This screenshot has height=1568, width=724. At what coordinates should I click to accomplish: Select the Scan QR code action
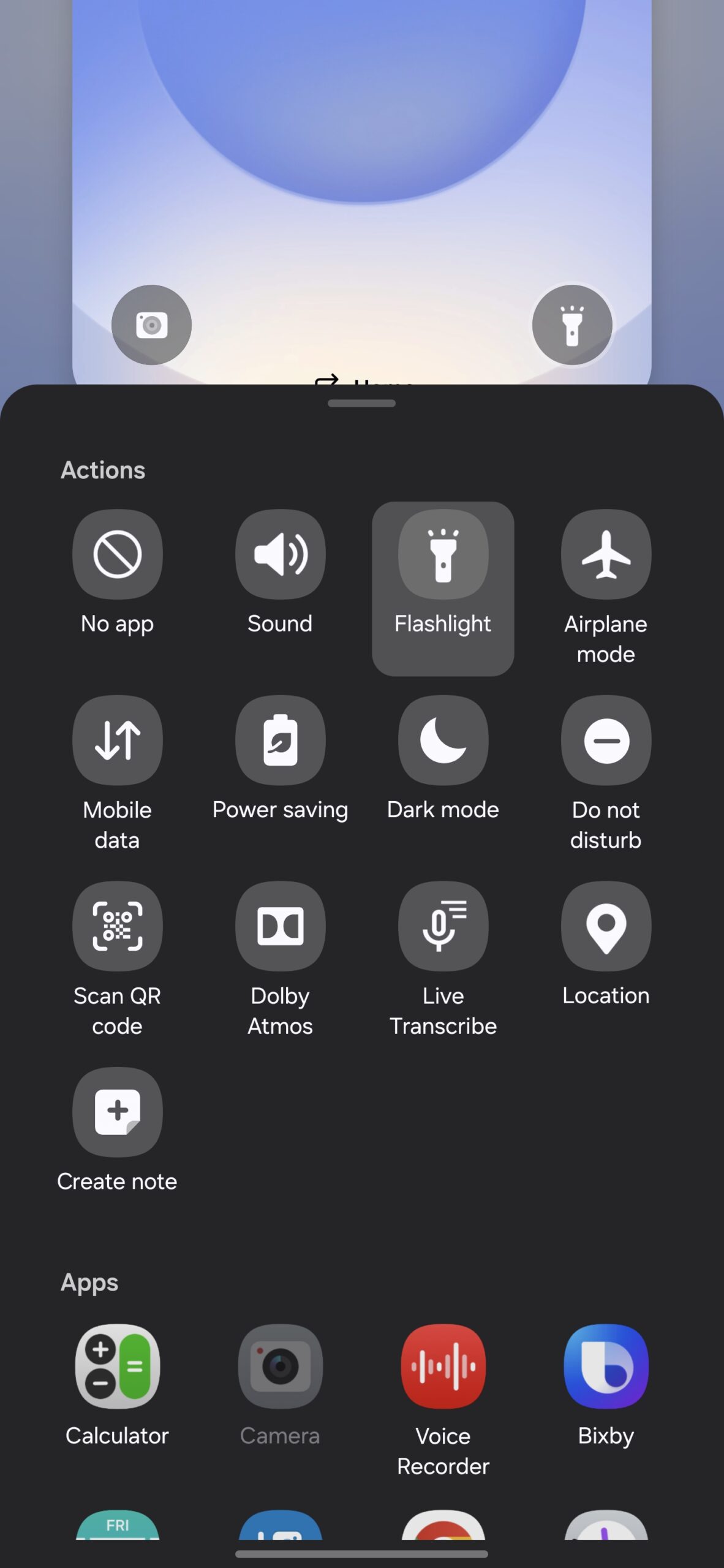coord(117,926)
